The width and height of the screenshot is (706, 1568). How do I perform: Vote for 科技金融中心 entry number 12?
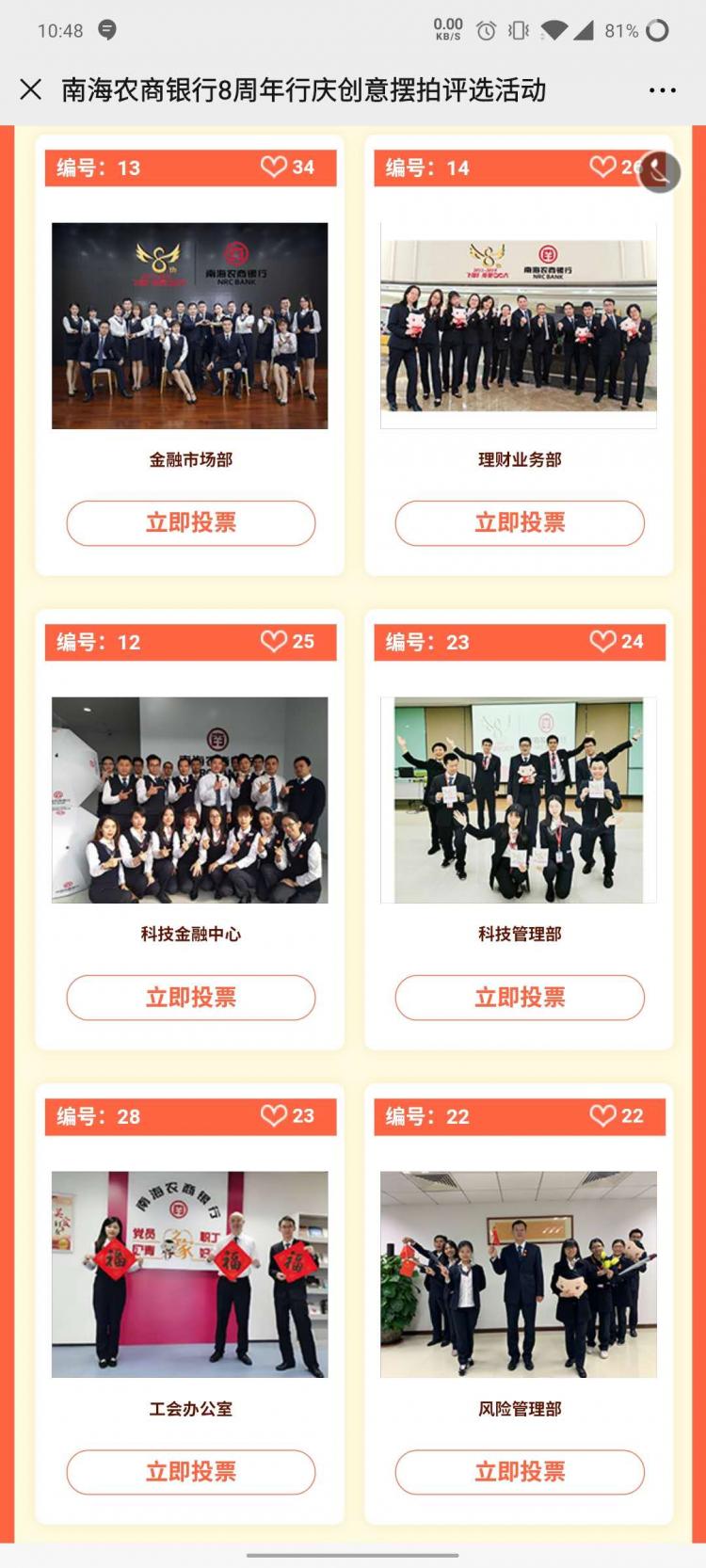click(x=190, y=998)
